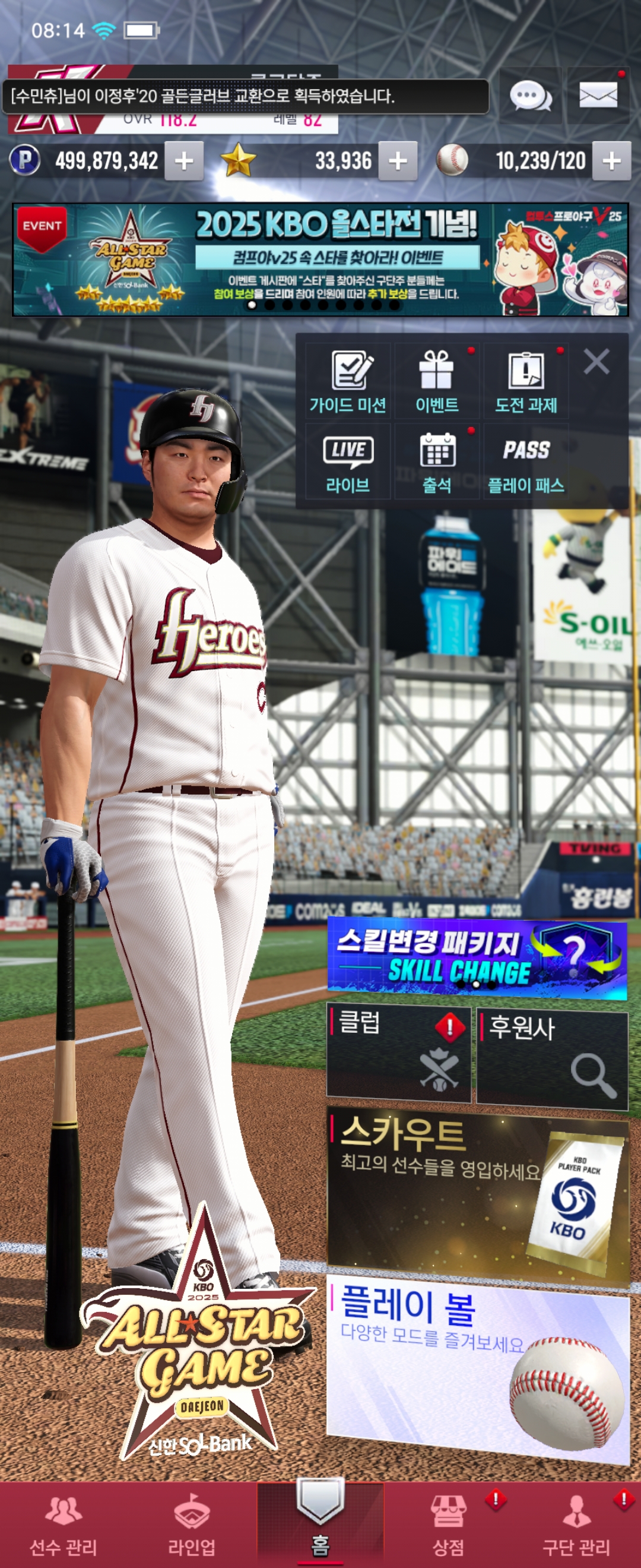Open 도전 과제
641x1568 pixels.
point(526,381)
